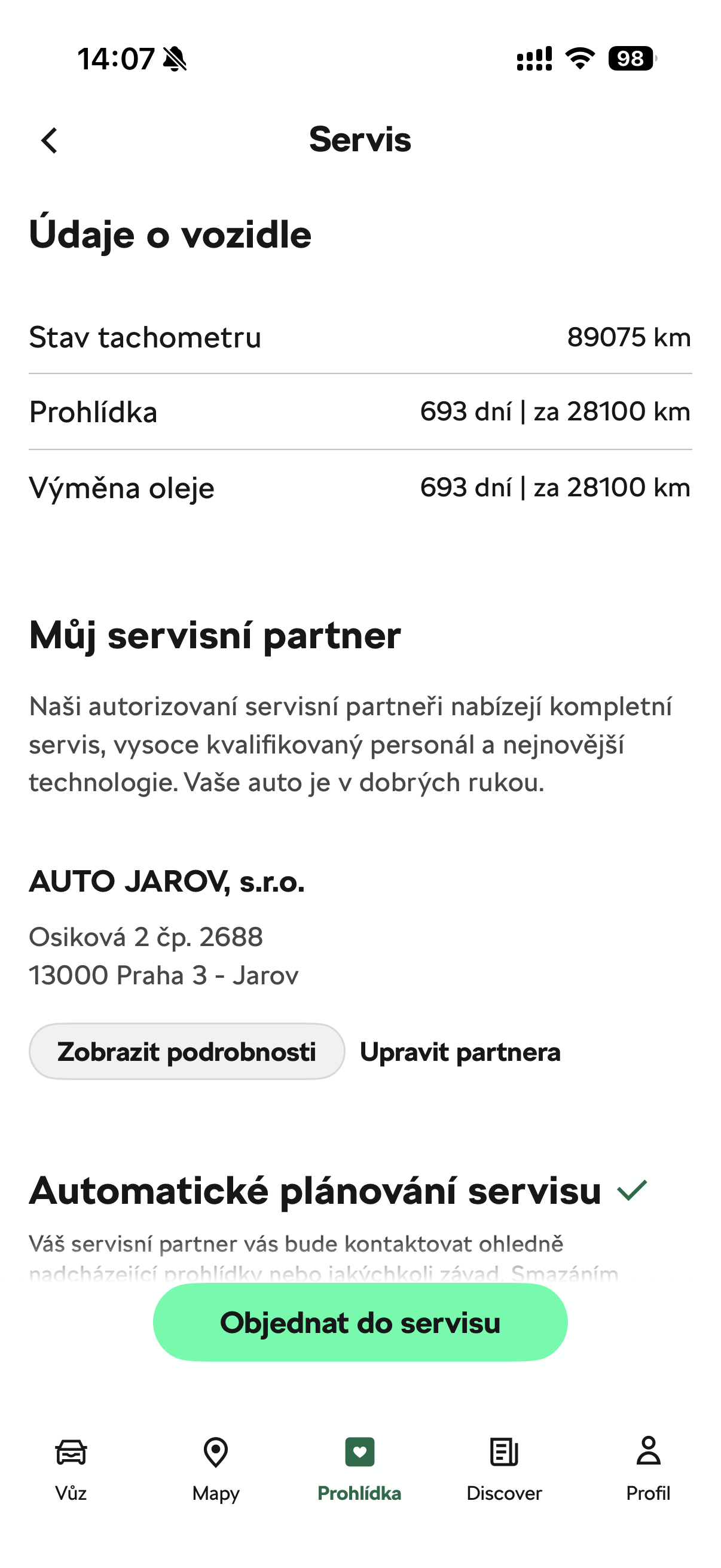Image resolution: width=721 pixels, height=1568 pixels.
Task: Select the Prohlídka tab
Action: tap(359, 1468)
